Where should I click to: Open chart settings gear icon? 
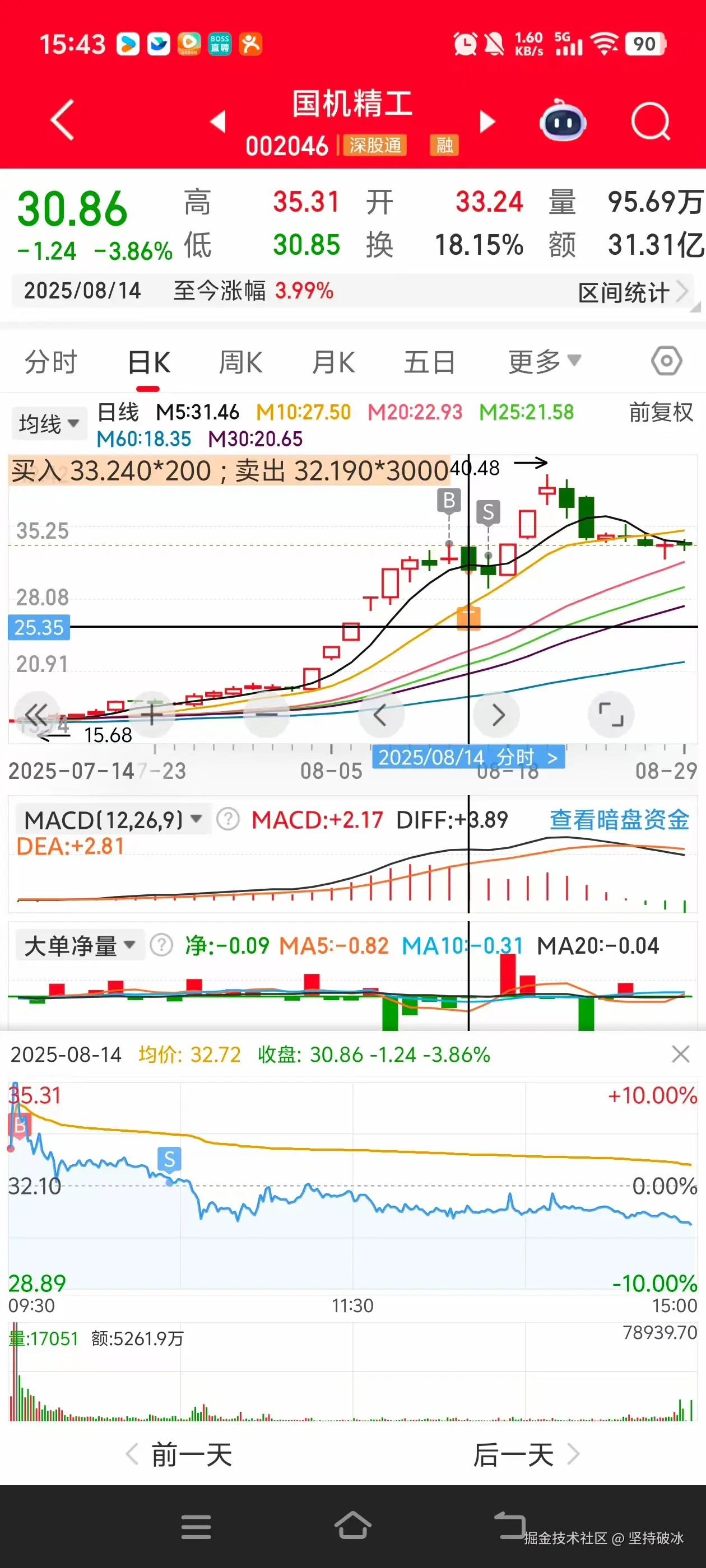coord(668,360)
